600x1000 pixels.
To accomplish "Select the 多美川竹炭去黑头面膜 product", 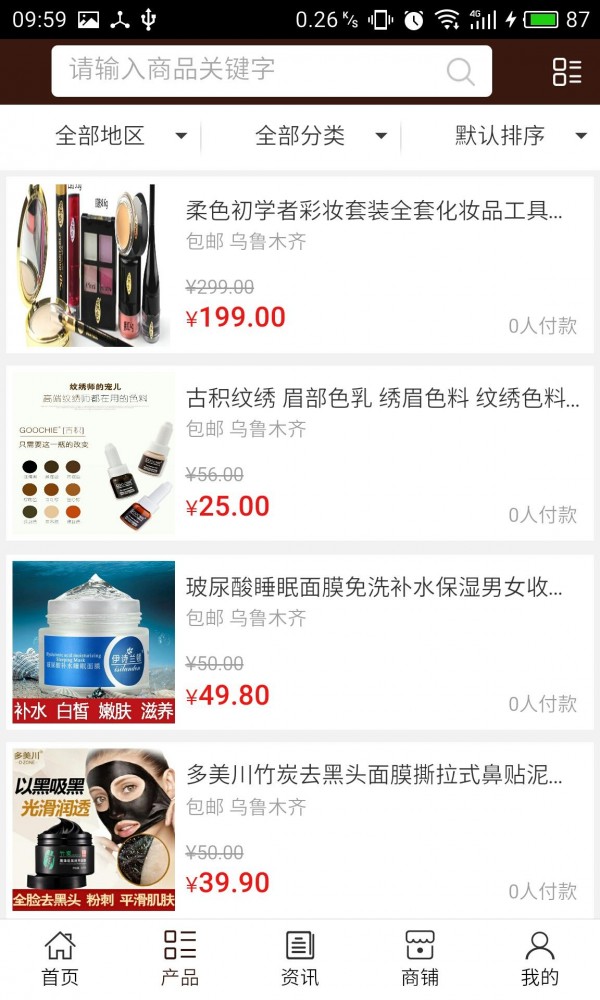I will (x=374, y=775).
